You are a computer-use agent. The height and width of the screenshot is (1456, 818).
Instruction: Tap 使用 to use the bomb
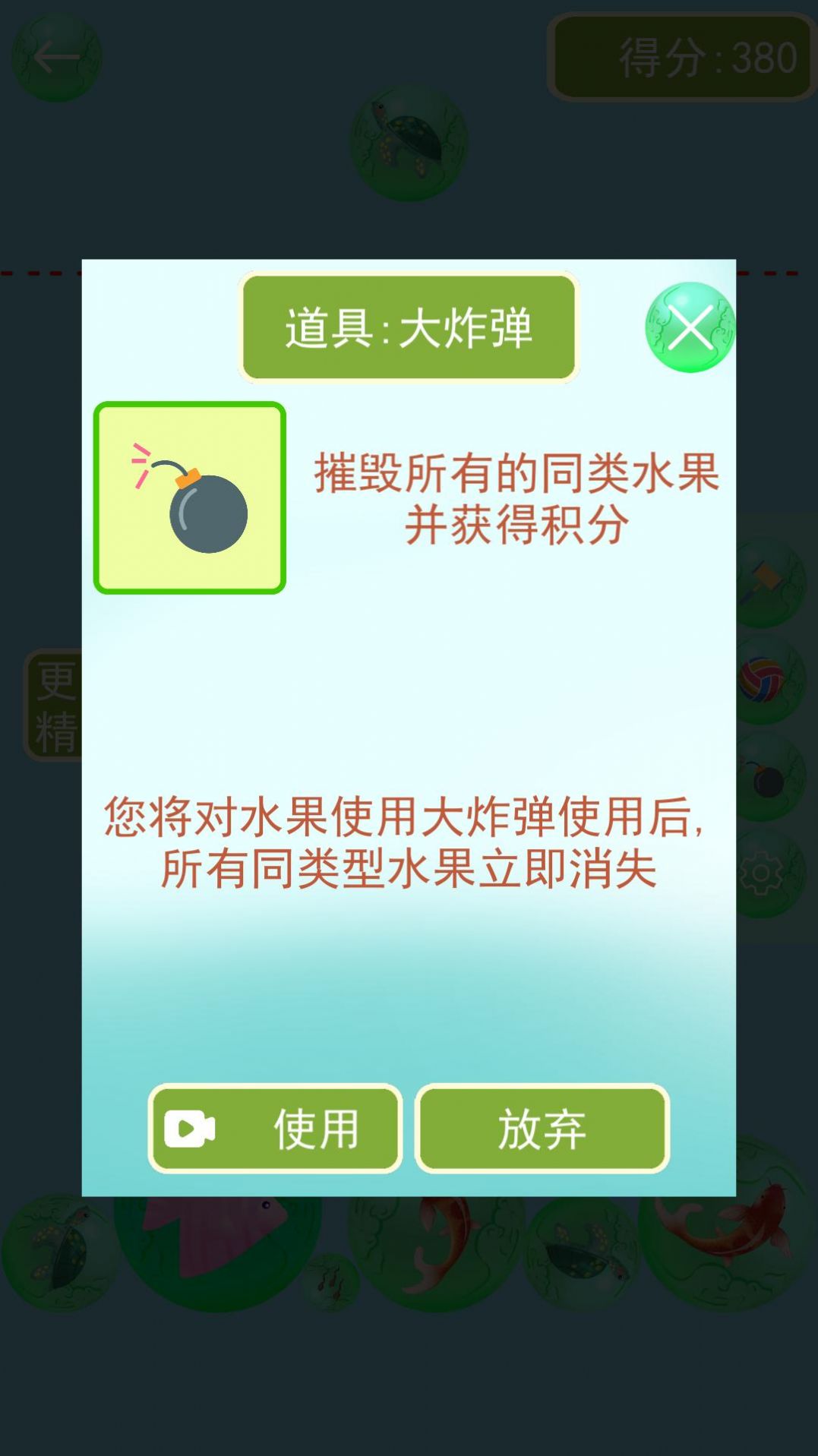pos(276,1128)
